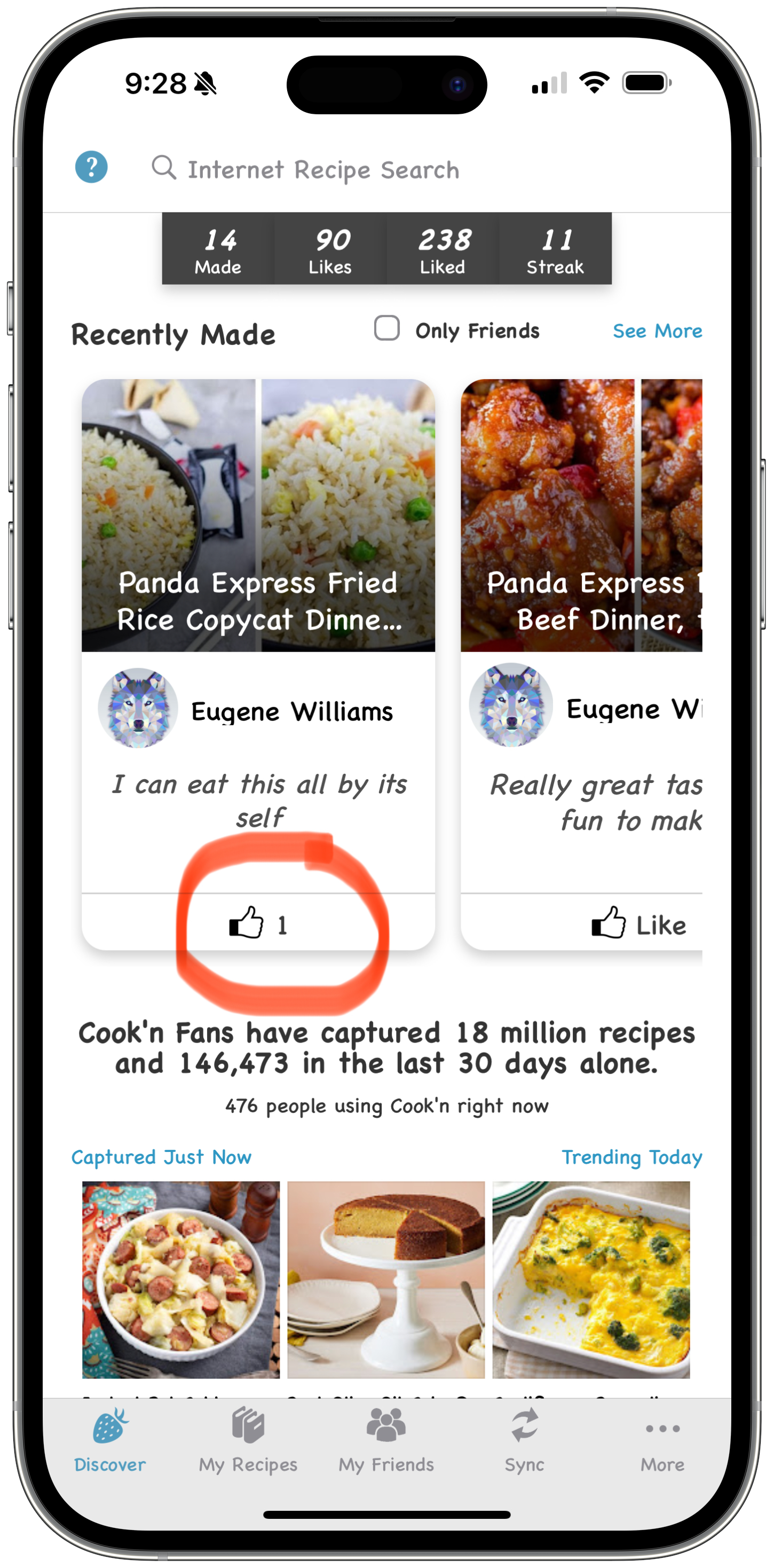Viewport: 774px width, 1568px height.
Task: Check the 11 Streak stat
Action: coord(555,249)
